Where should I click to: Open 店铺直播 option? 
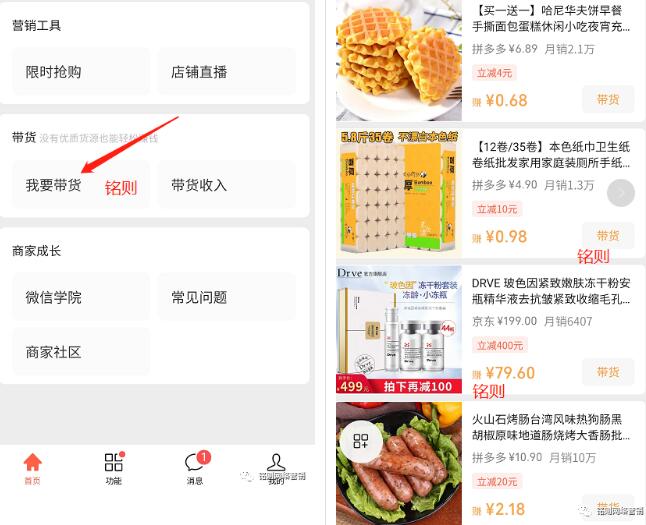tap(226, 72)
